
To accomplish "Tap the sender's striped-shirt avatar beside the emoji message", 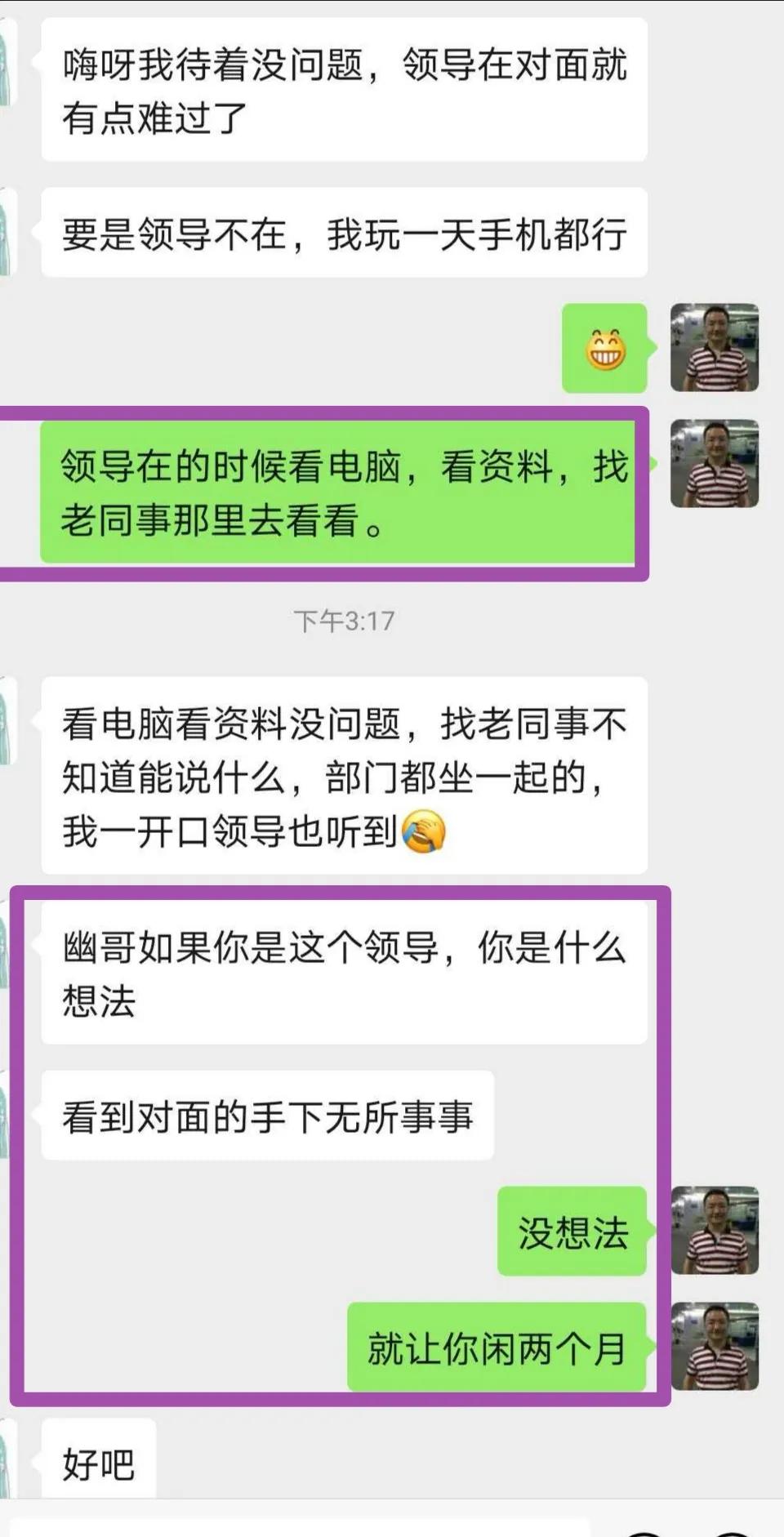I will click(715, 347).
